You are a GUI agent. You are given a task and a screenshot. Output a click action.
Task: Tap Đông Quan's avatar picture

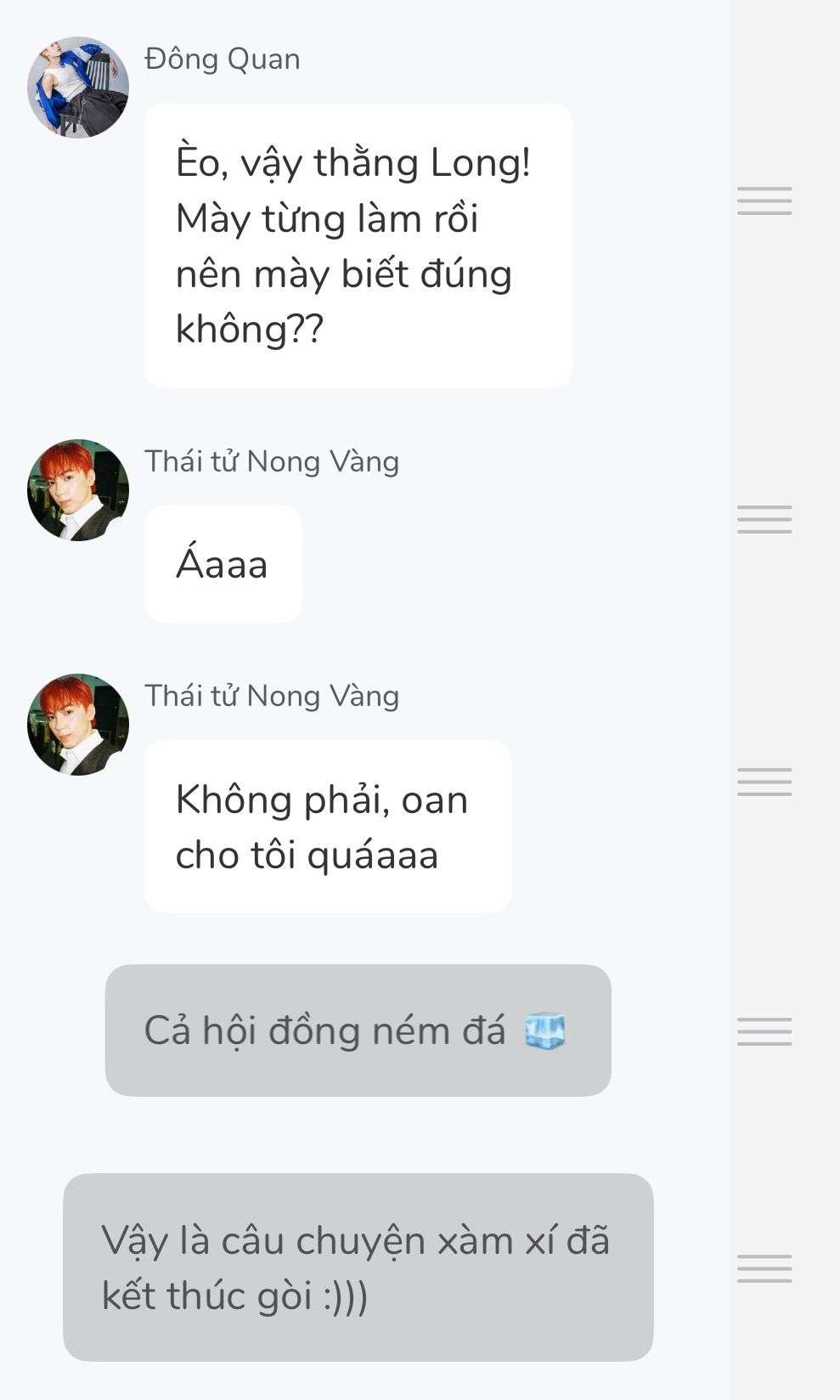pyautogui.click(x=78, y=87)
